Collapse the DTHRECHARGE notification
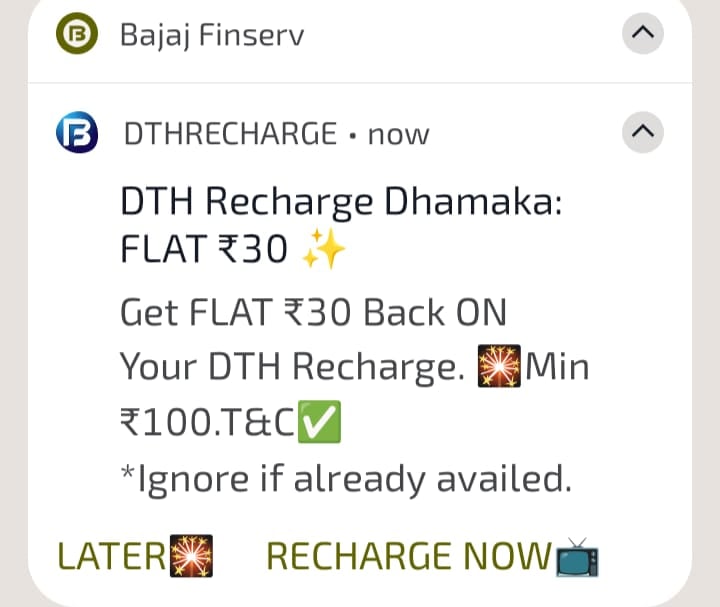 (x=643, y=132)
